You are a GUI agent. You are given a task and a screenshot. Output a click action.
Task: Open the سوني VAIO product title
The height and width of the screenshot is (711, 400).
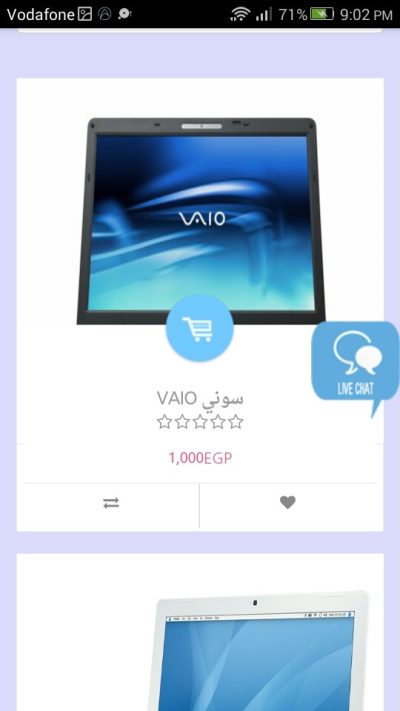coord(200,398)
